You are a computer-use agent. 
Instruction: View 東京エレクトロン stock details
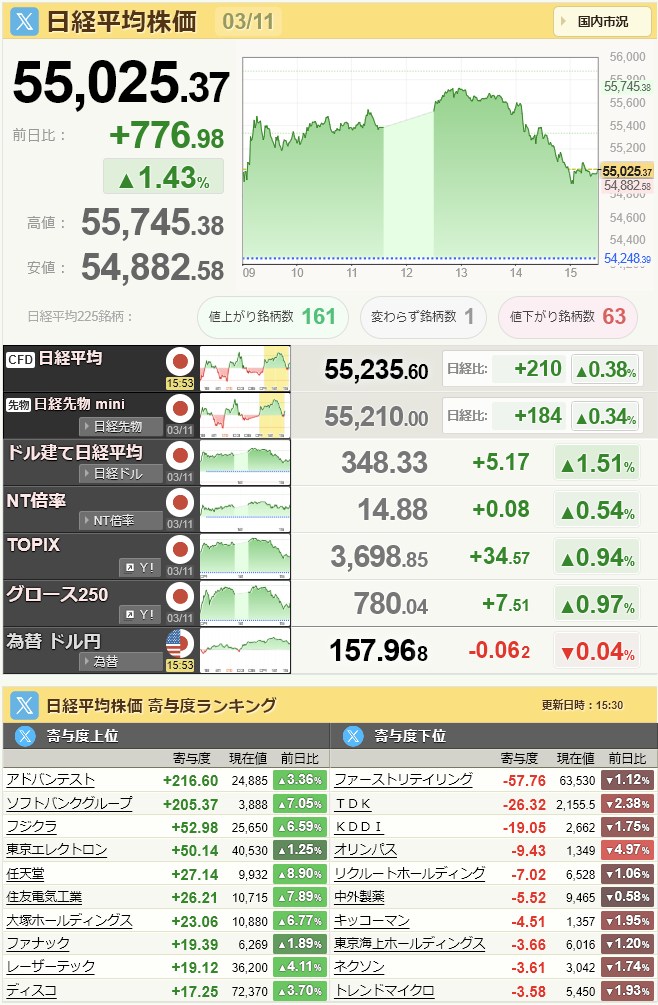click(x=57, y=850)
